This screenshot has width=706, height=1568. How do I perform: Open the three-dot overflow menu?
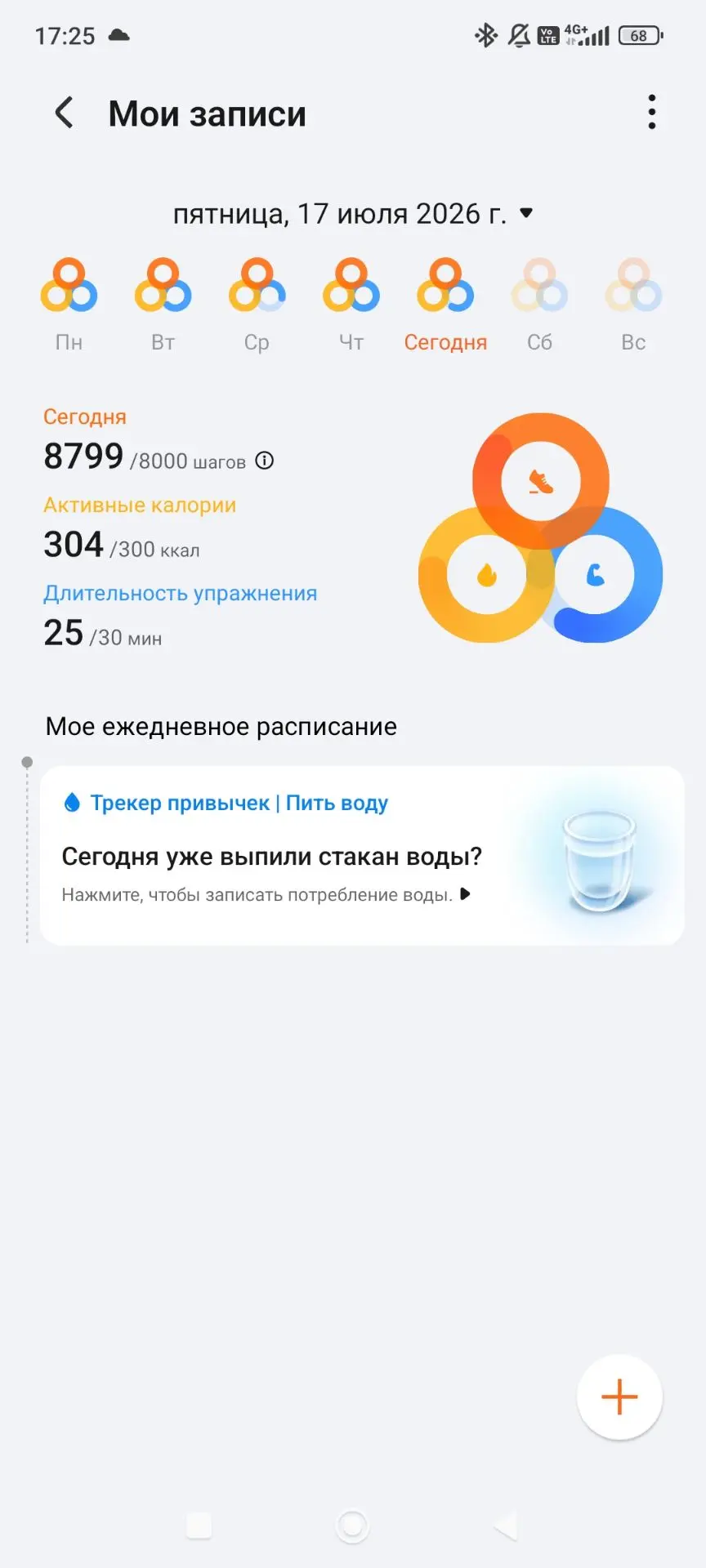pos(651,112)
